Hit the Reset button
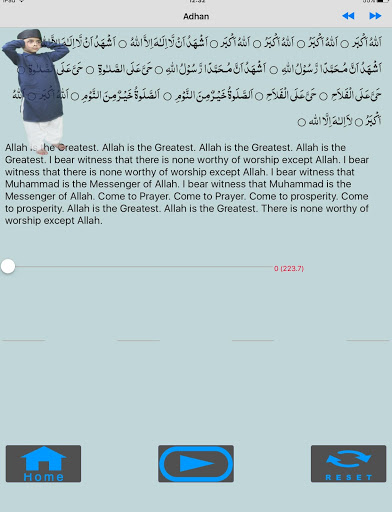 (x=348, y=464)
